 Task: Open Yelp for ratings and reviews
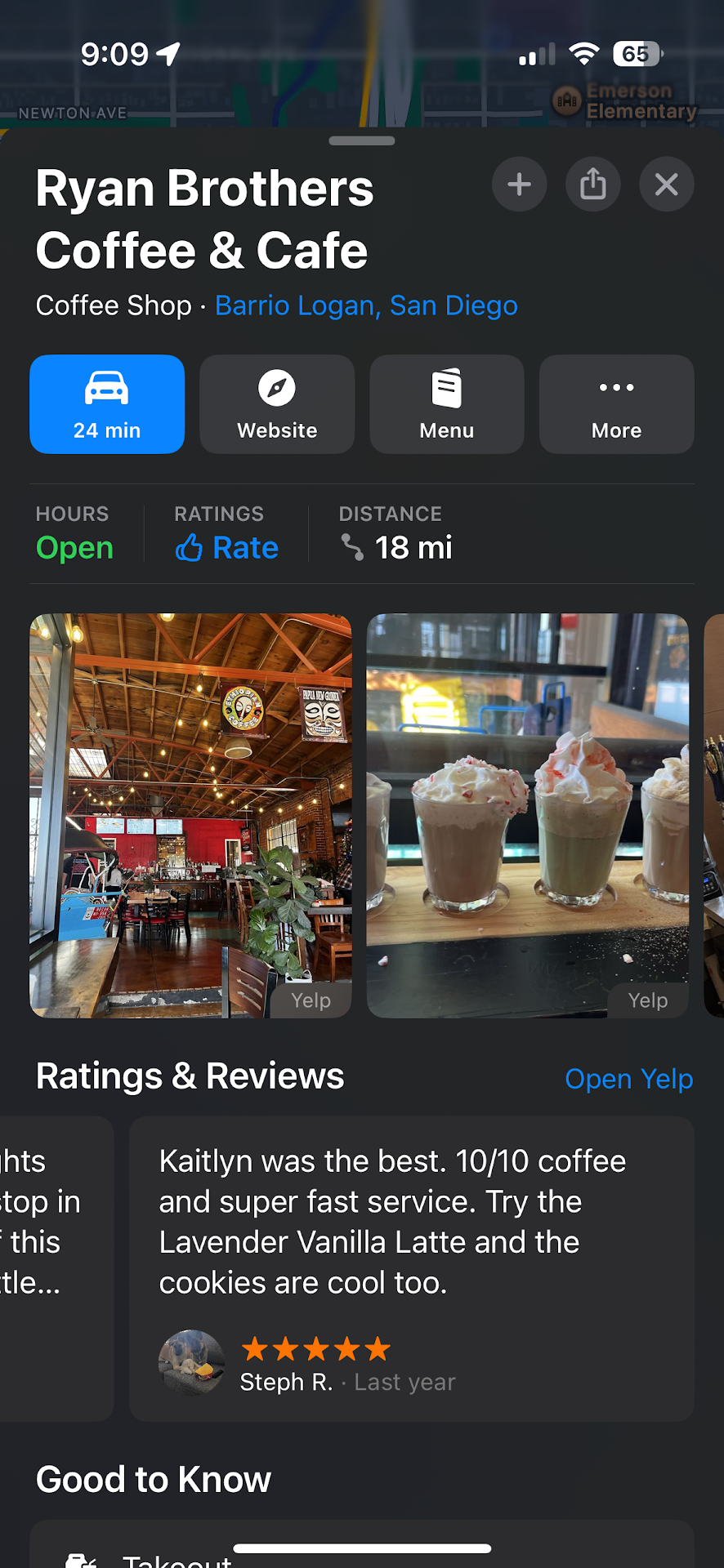click(x=628, y=1079)
